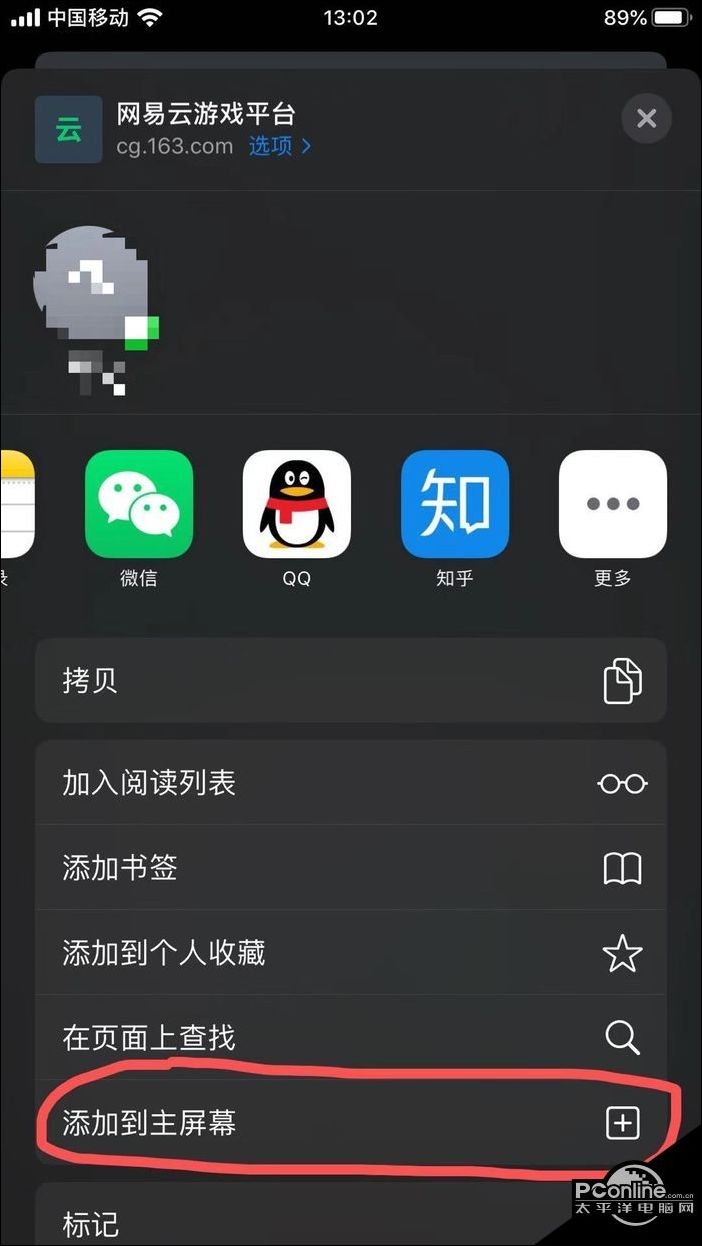Close the share sheet
Screen dimensions: 702x1246
click(x=646, y=119)
